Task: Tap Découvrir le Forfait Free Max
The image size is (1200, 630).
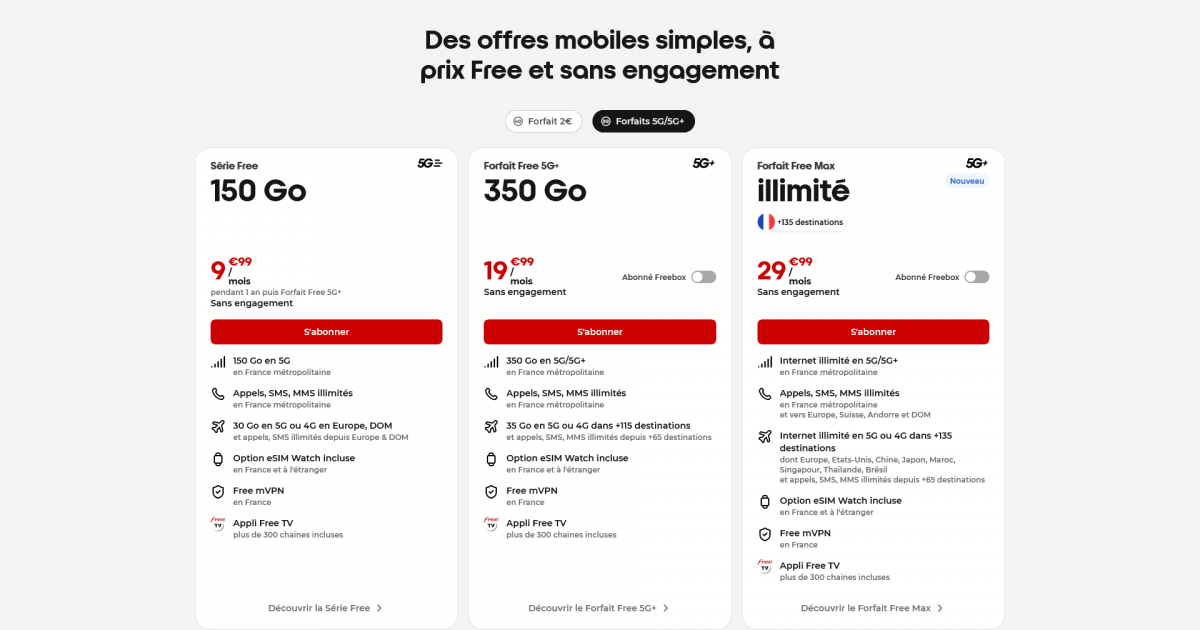Action: pos(872,608)
